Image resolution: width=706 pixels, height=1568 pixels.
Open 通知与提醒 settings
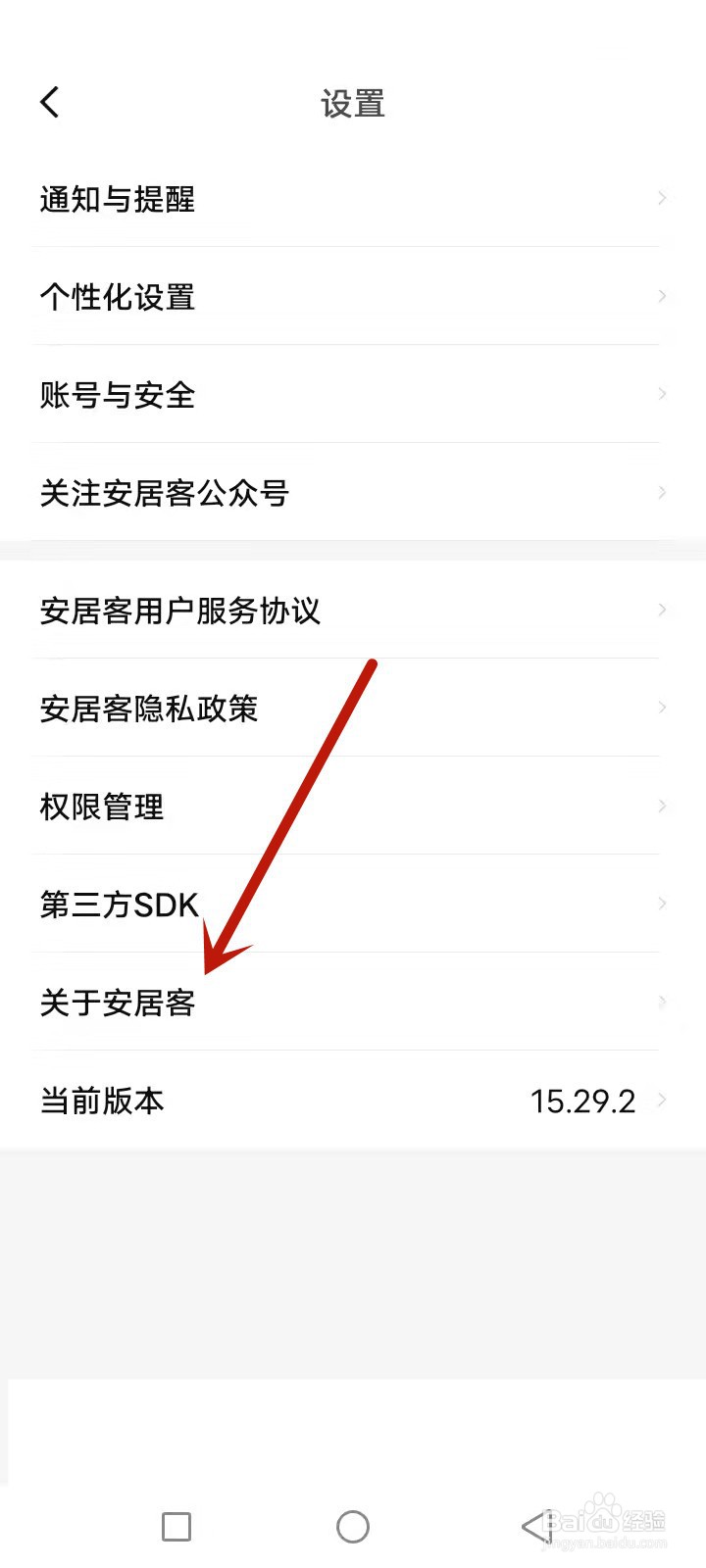[116, 199]
